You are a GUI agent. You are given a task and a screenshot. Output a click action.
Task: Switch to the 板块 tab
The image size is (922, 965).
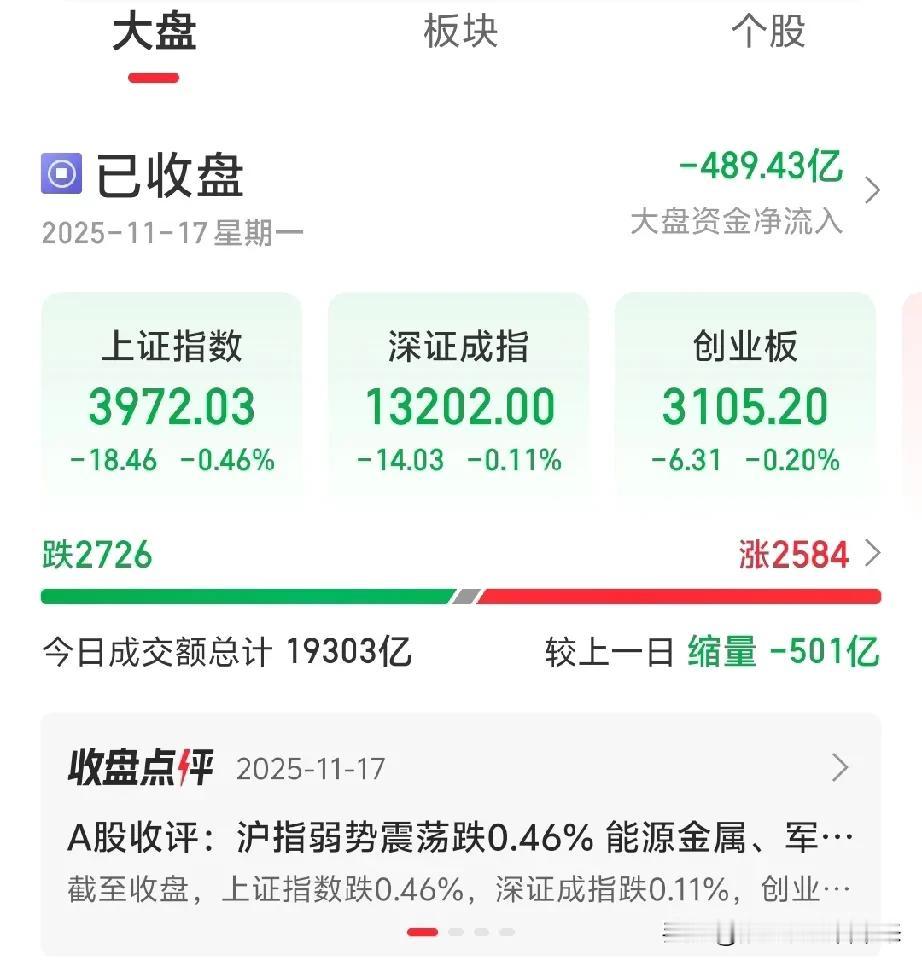(x=461, y=35)
